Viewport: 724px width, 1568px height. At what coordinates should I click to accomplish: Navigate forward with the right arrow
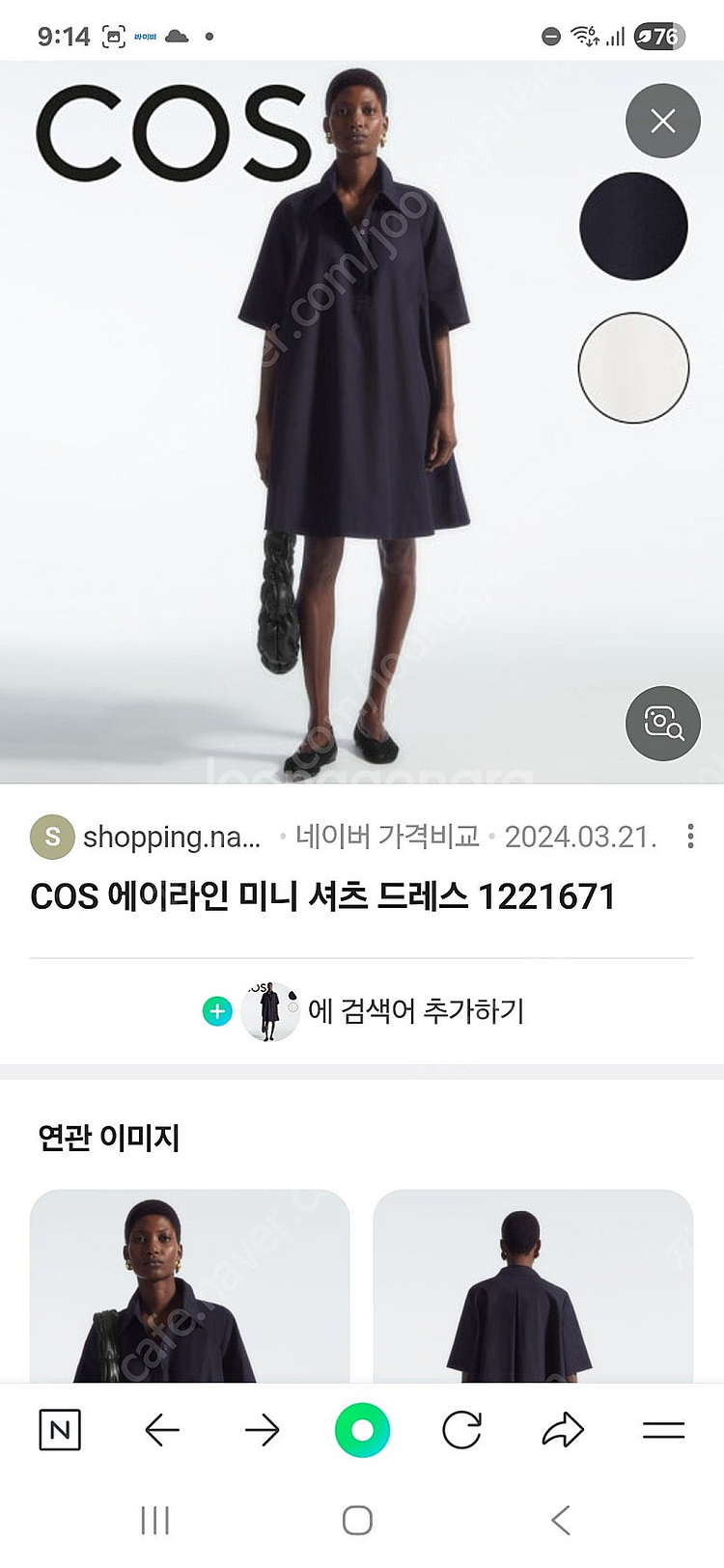coord(261,1431)
